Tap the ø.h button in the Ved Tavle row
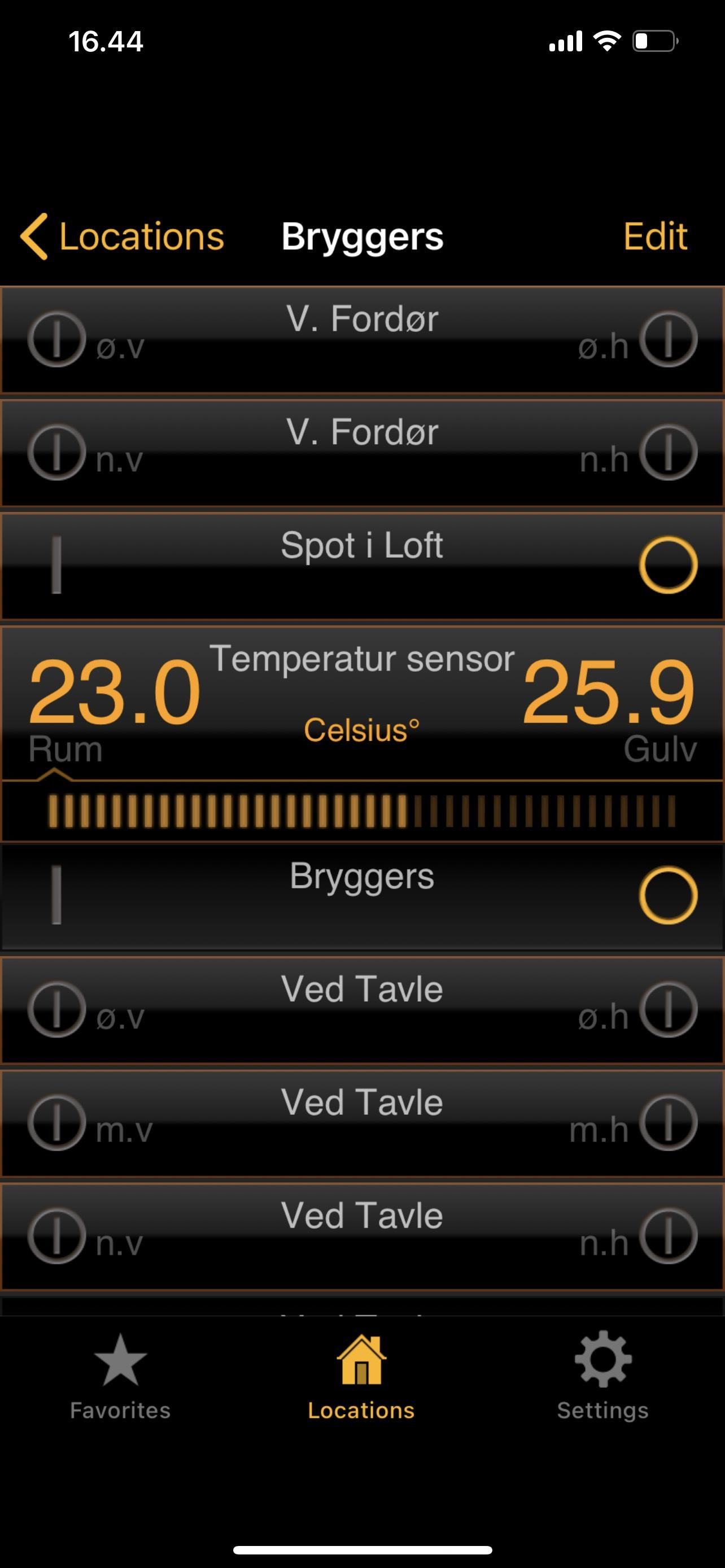Screen dimensions: 725x1568 [x=668, y=1009]
